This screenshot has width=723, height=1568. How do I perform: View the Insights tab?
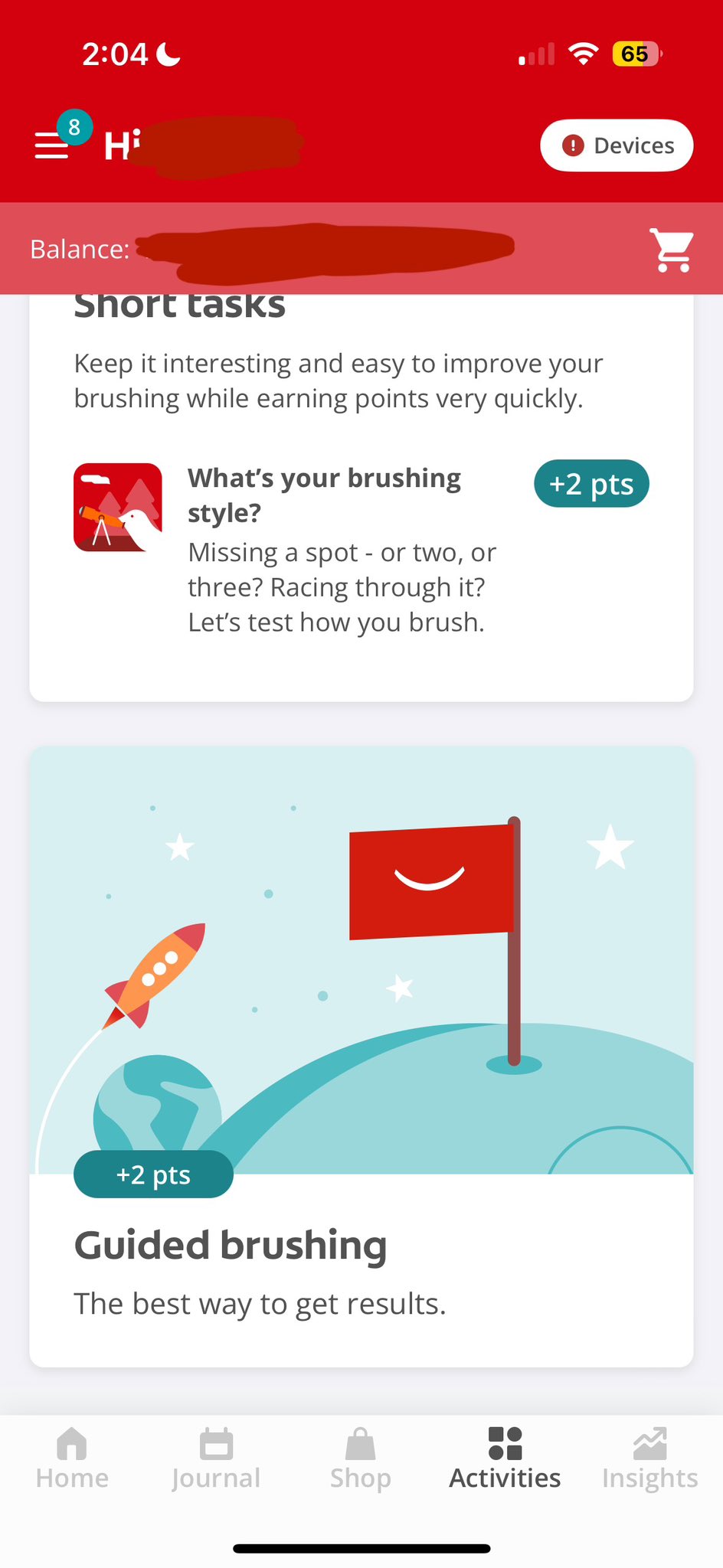649,1459
